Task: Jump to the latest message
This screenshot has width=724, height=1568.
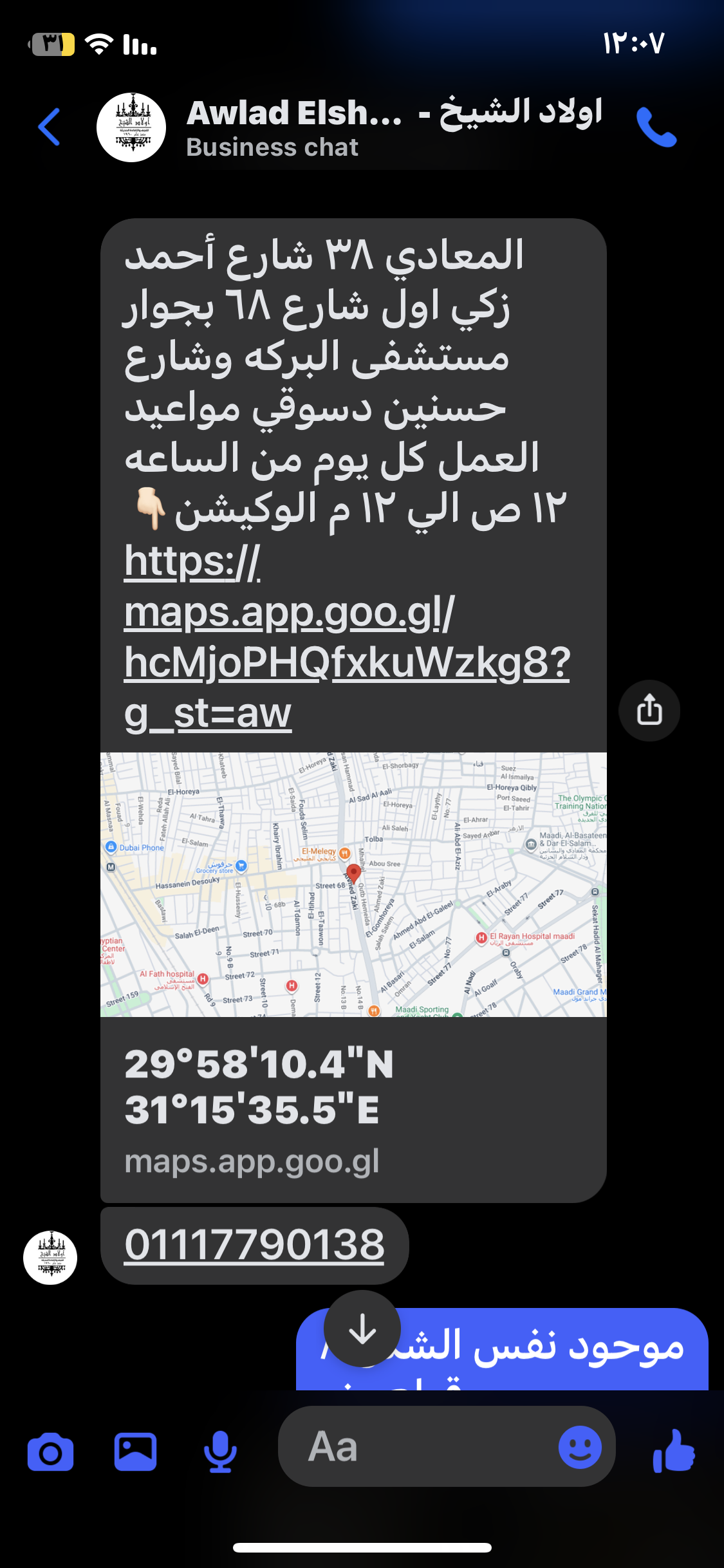Action: 362,1329
